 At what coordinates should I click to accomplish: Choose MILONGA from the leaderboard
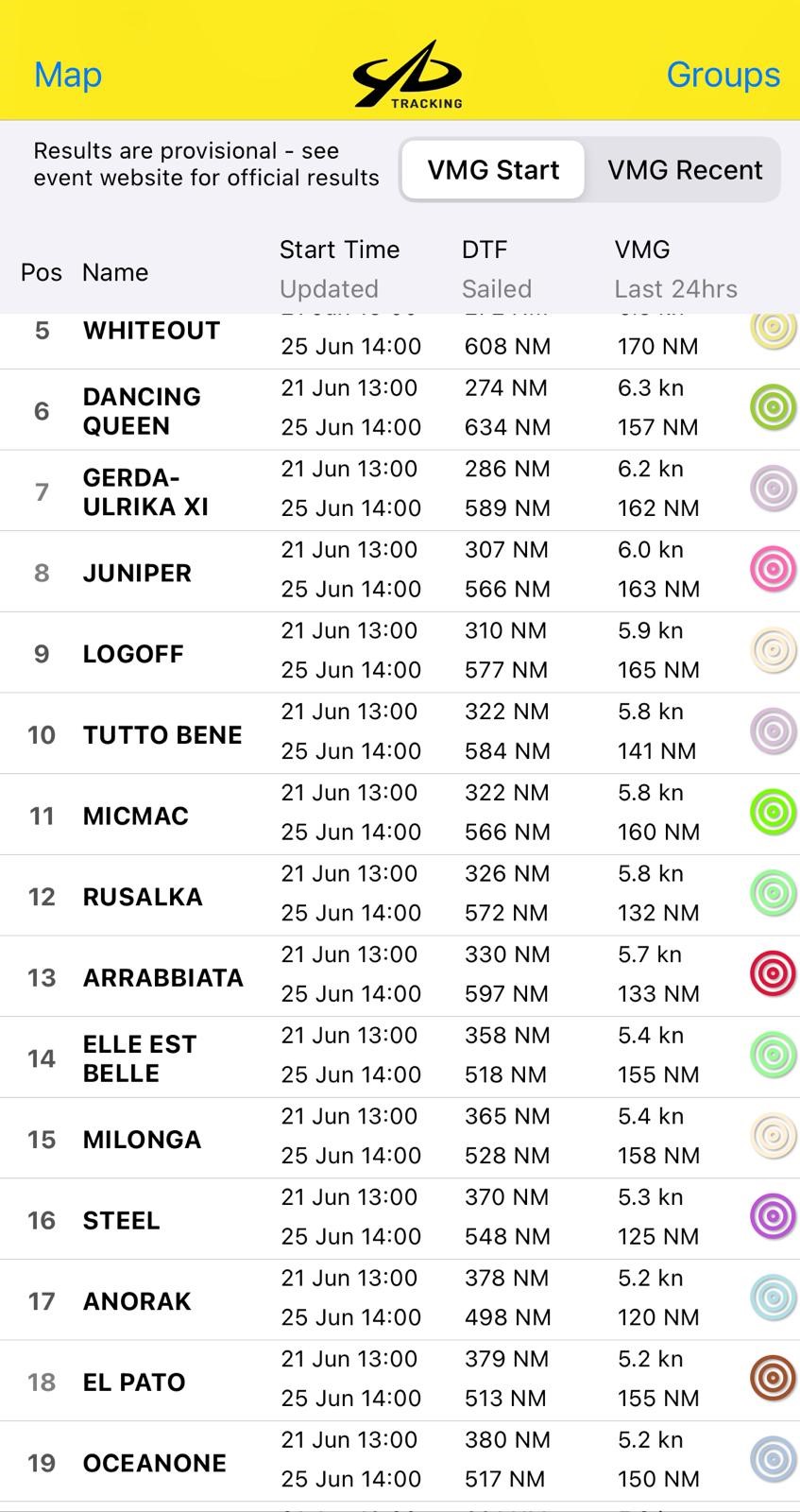400,1139
